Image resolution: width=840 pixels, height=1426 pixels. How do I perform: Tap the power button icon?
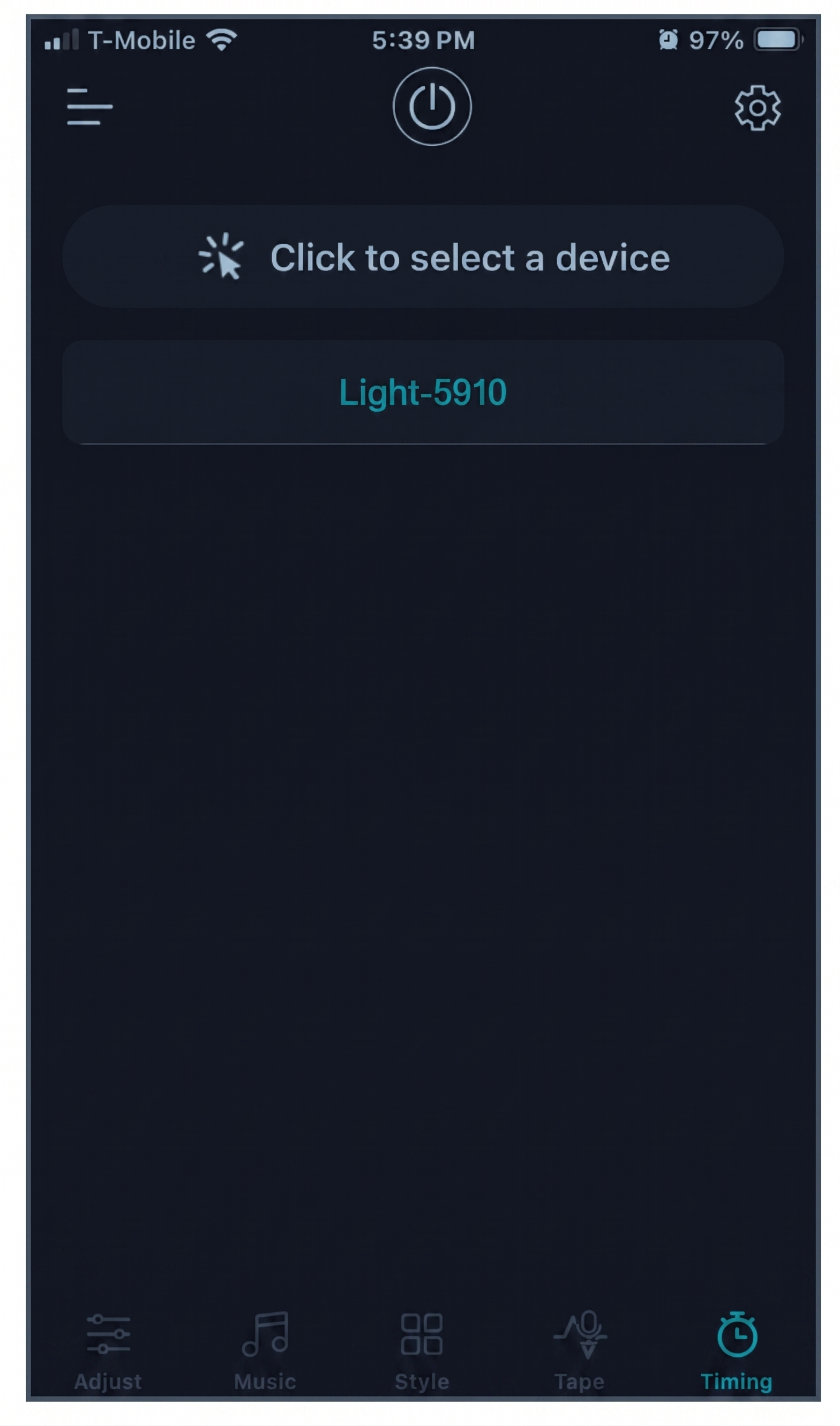click(x=432, y=107)
